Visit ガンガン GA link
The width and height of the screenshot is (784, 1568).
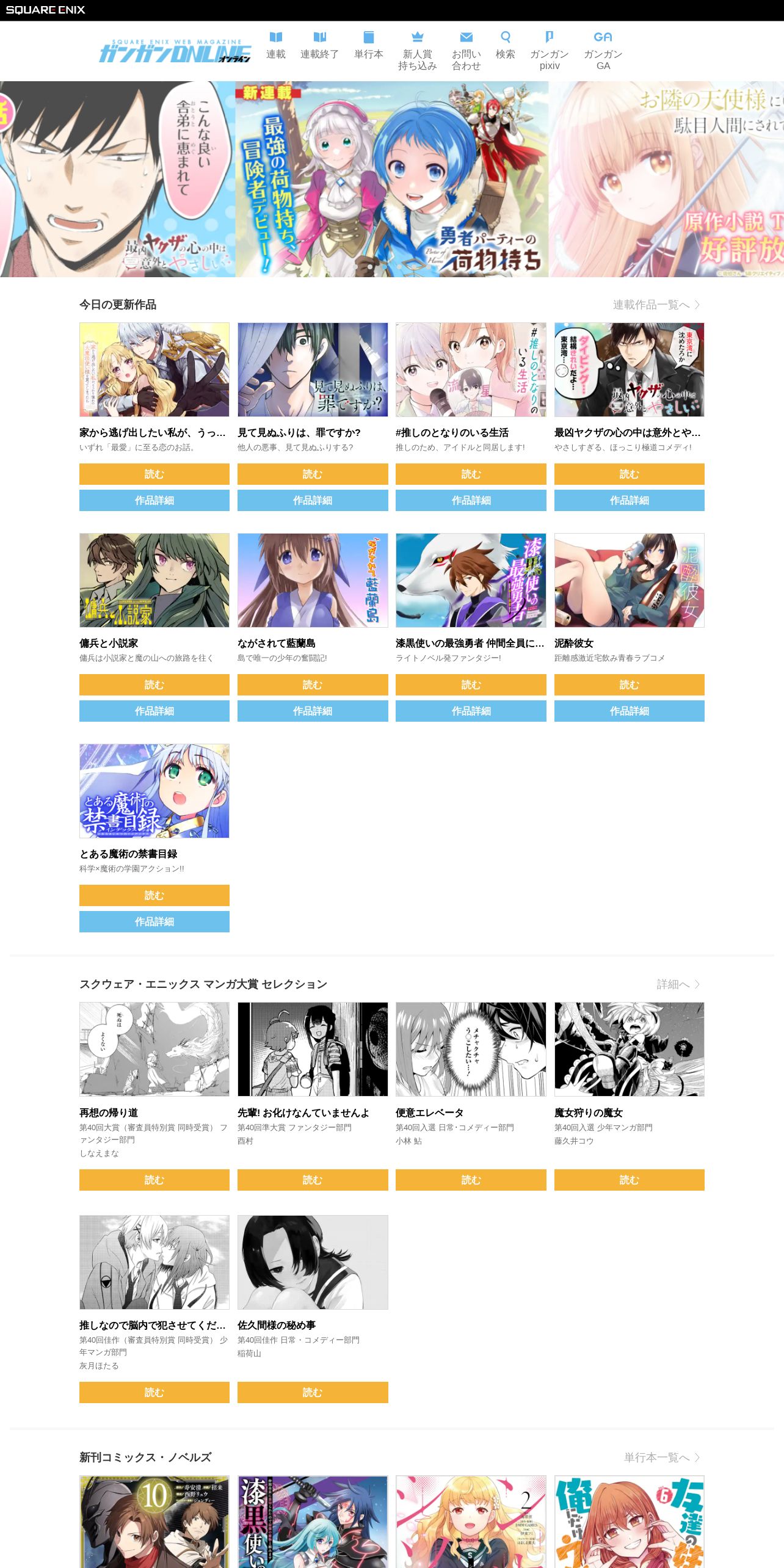pos(603,51)
